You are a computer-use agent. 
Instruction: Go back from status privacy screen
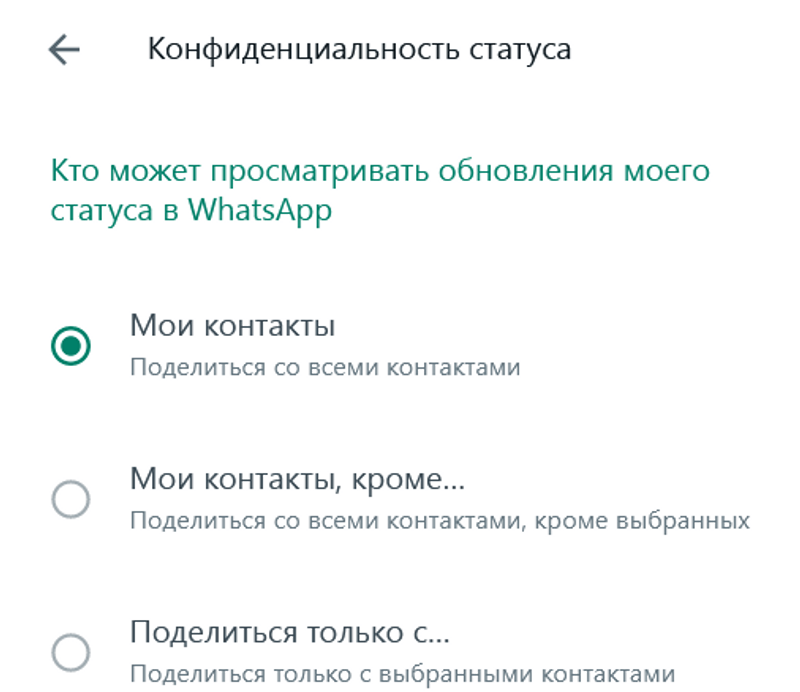[x=64, y=49]
